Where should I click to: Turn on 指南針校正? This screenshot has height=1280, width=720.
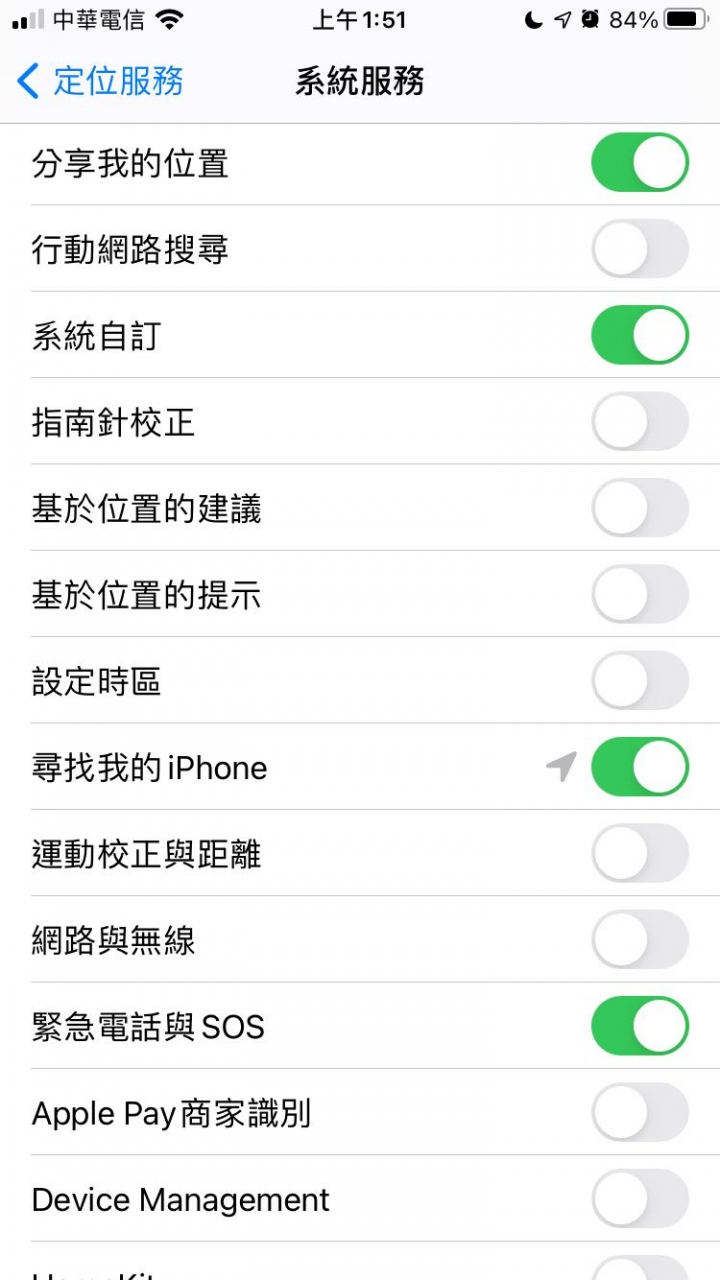click(x=640, y=421)
